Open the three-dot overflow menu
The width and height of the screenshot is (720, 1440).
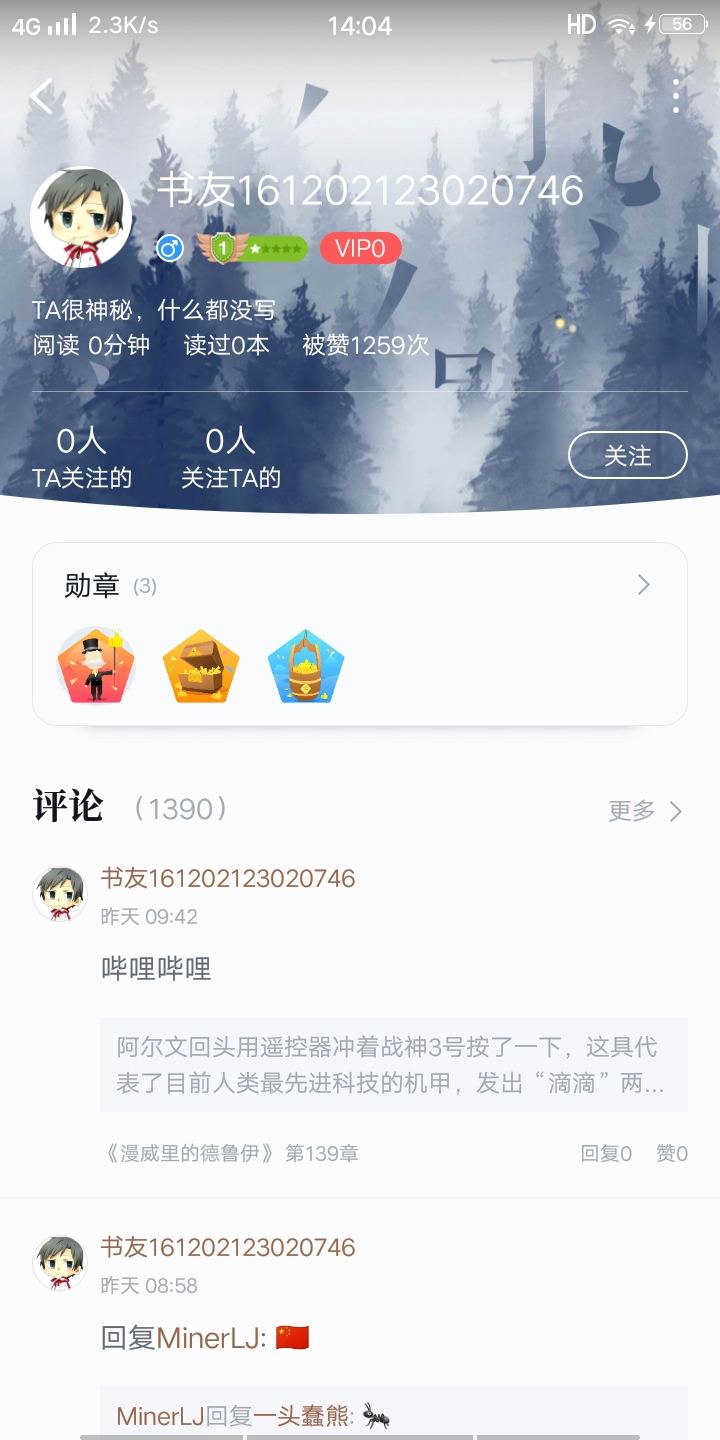pos(677,96)
